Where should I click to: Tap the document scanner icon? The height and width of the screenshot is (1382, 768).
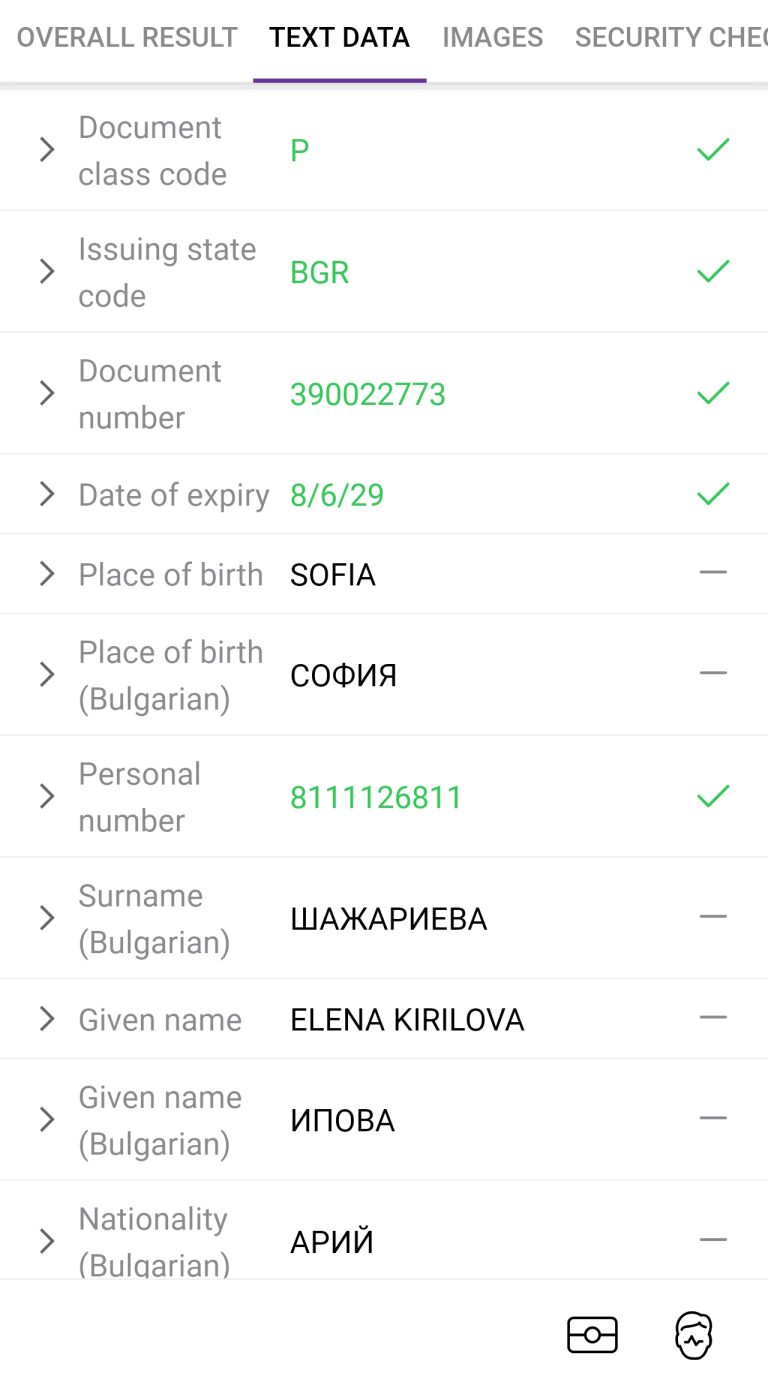[592, 1335]
